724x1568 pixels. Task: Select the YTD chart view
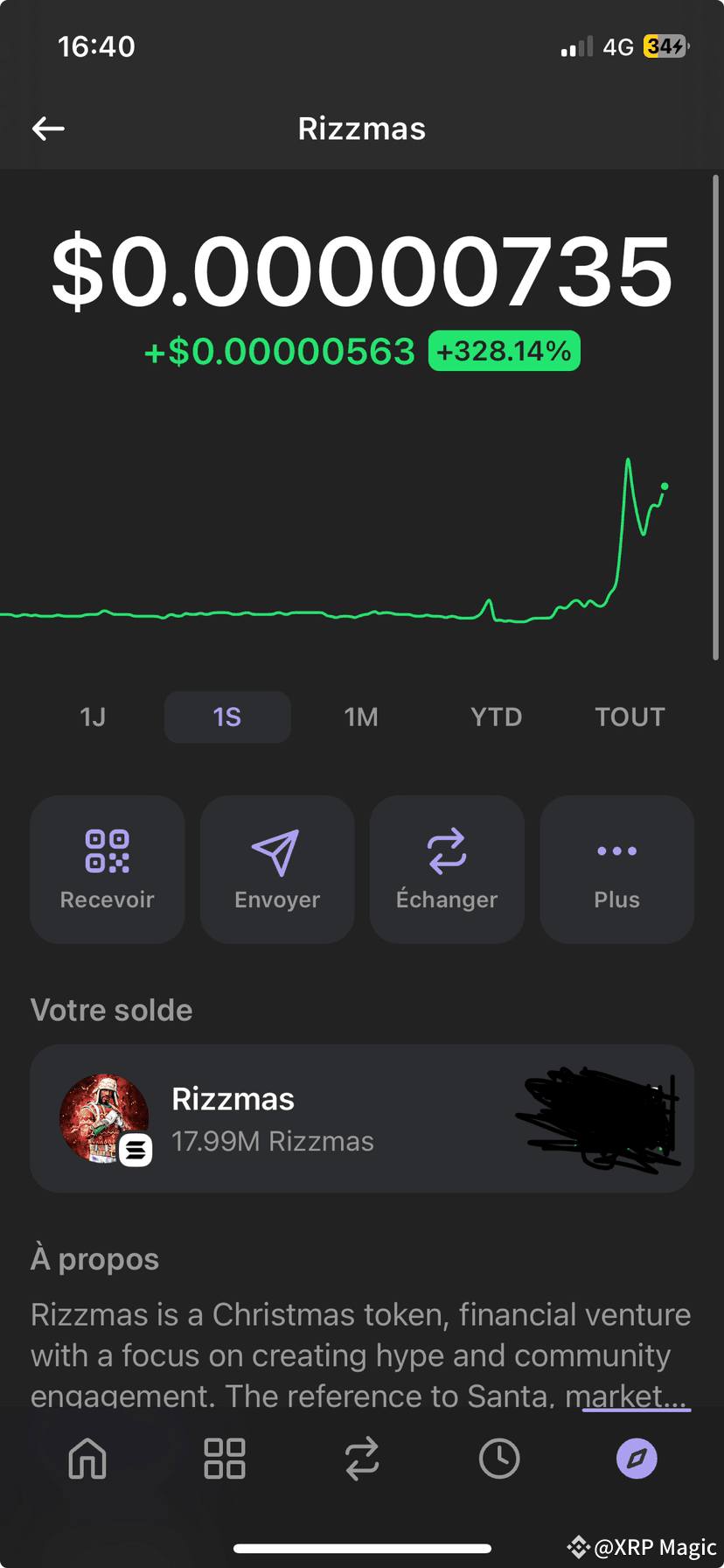point(496,717)
